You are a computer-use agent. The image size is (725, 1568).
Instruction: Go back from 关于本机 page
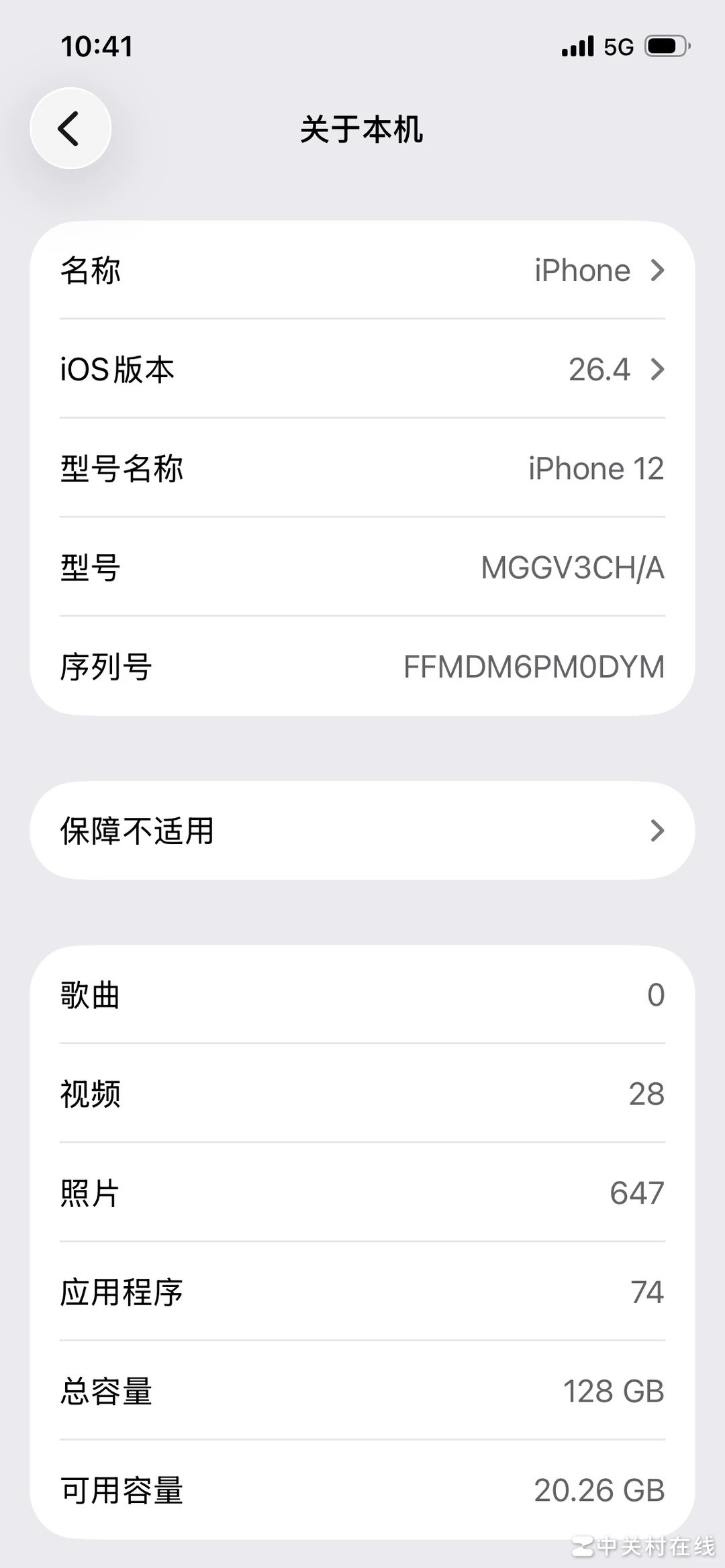coord(70,128)
